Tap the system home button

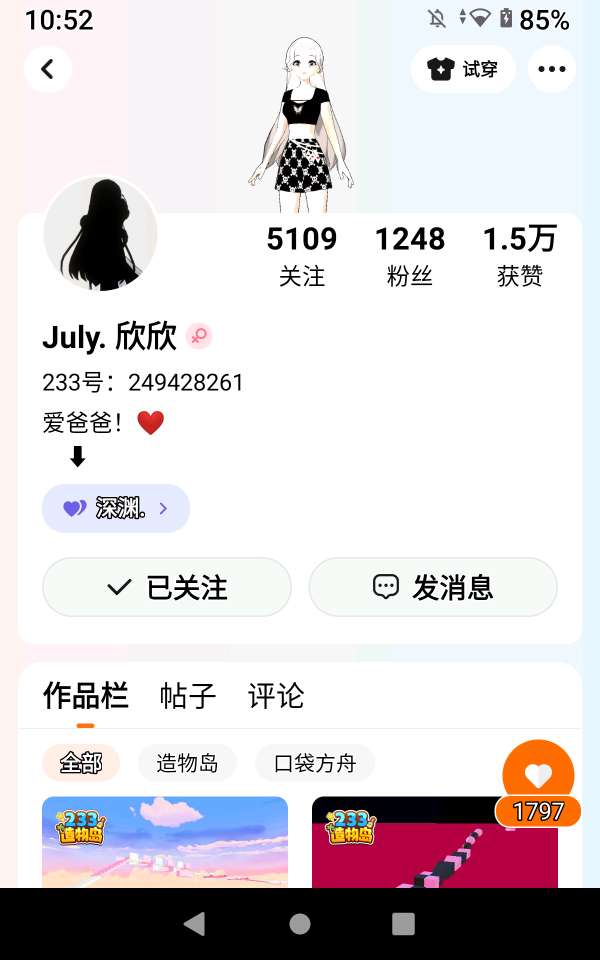coord(300,923)
